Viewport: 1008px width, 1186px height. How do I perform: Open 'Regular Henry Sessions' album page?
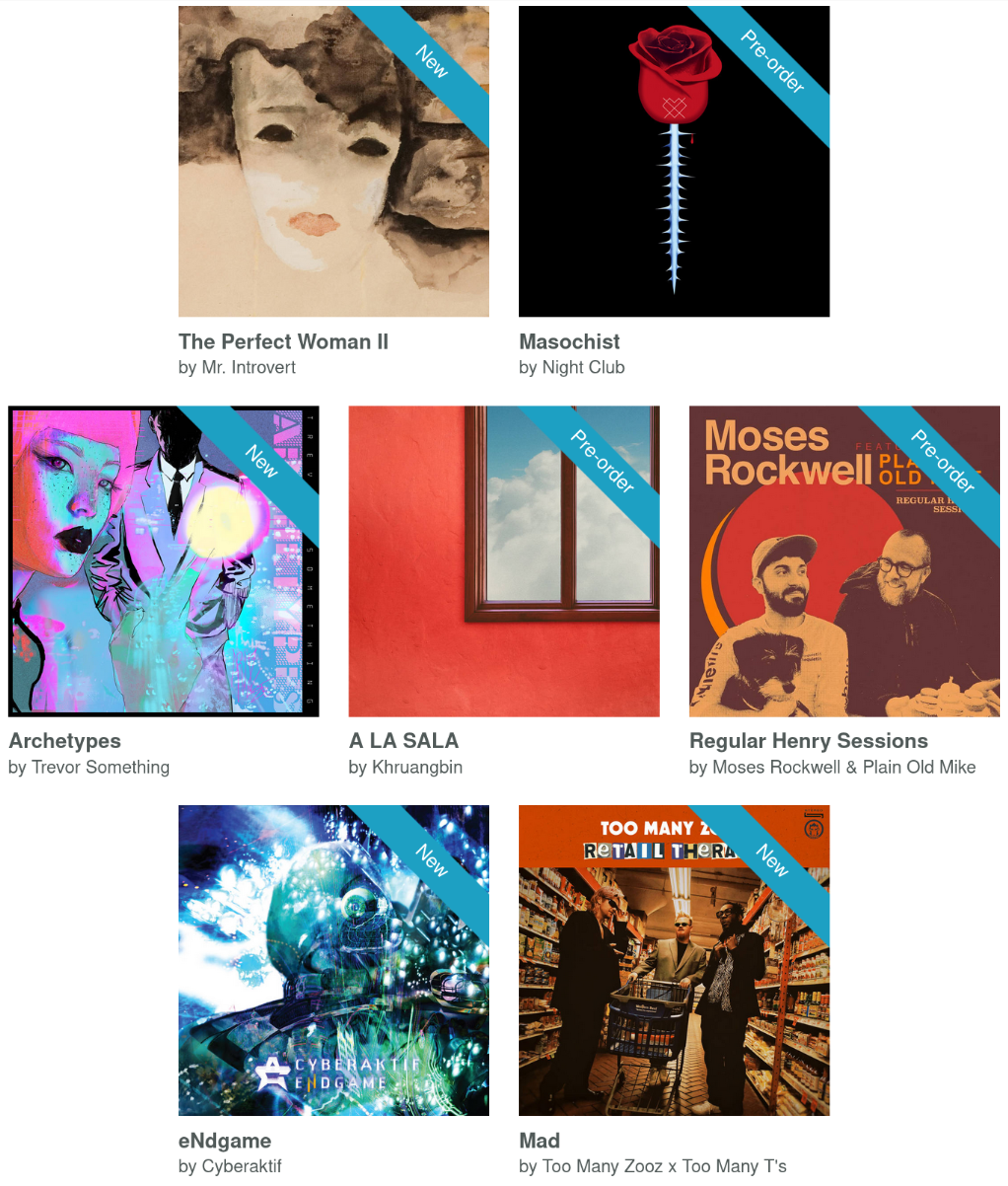click(809, 741)
